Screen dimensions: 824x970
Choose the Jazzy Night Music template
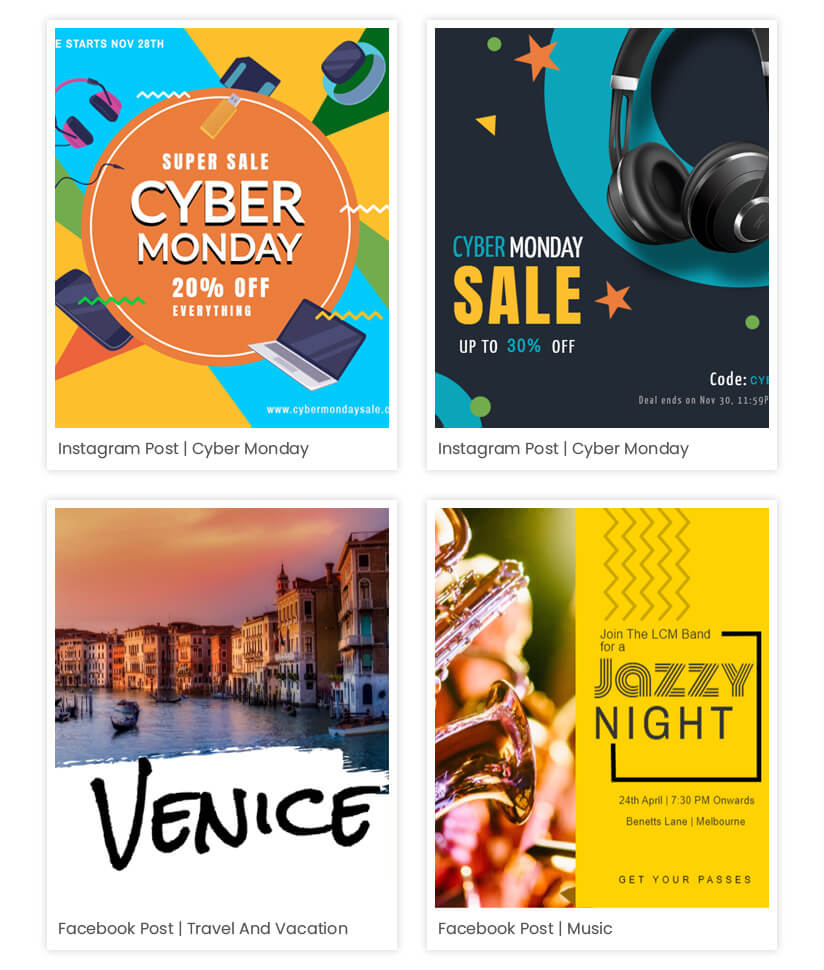pyautogui.click(x=601, y=707)
